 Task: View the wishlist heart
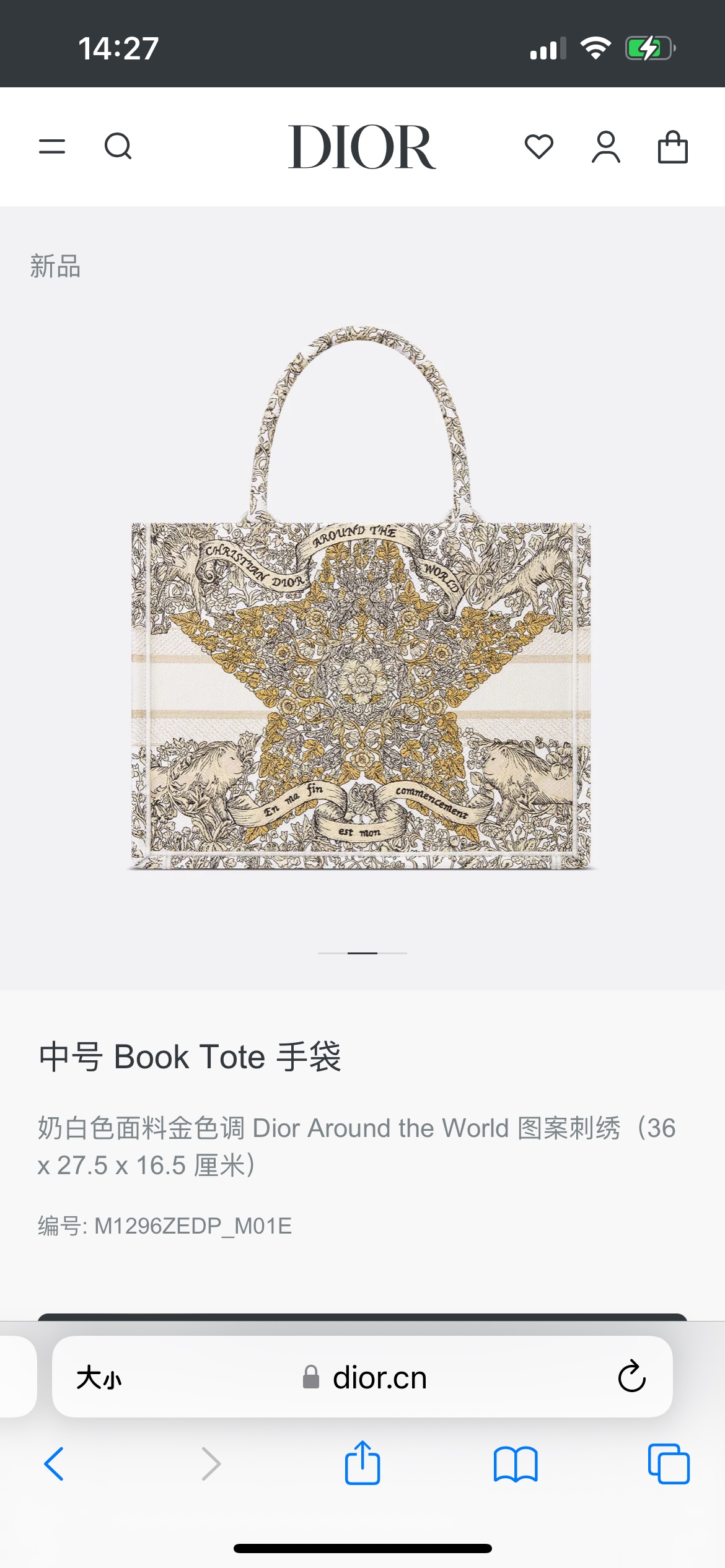tap(538, 147)
